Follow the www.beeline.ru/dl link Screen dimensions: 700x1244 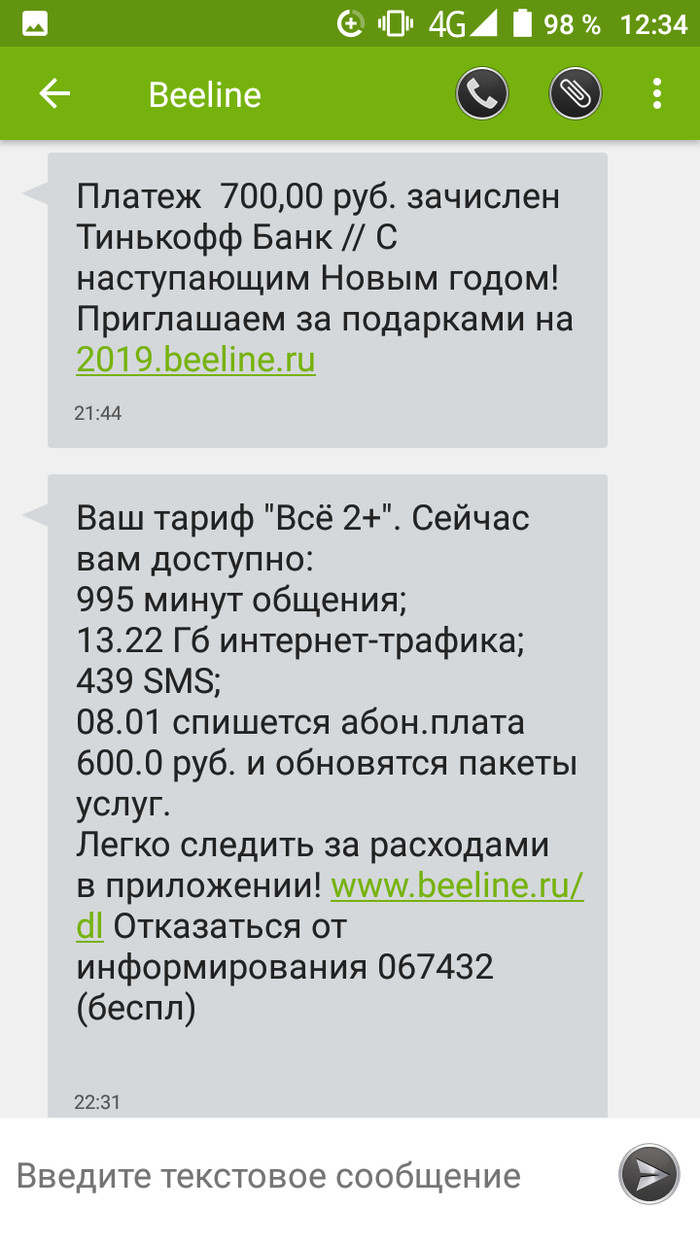[456, 886]
